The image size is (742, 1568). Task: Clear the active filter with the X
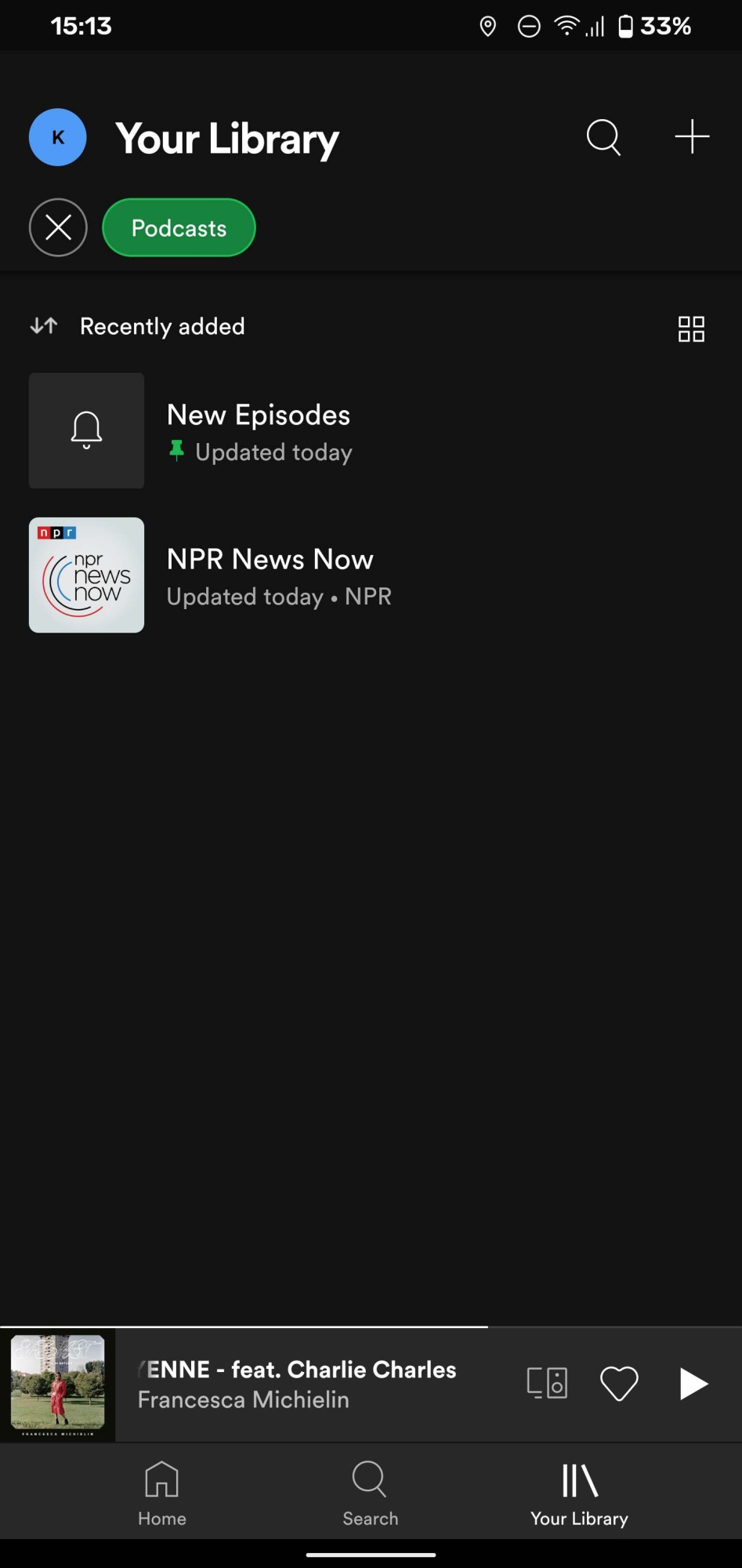[58, 228]
